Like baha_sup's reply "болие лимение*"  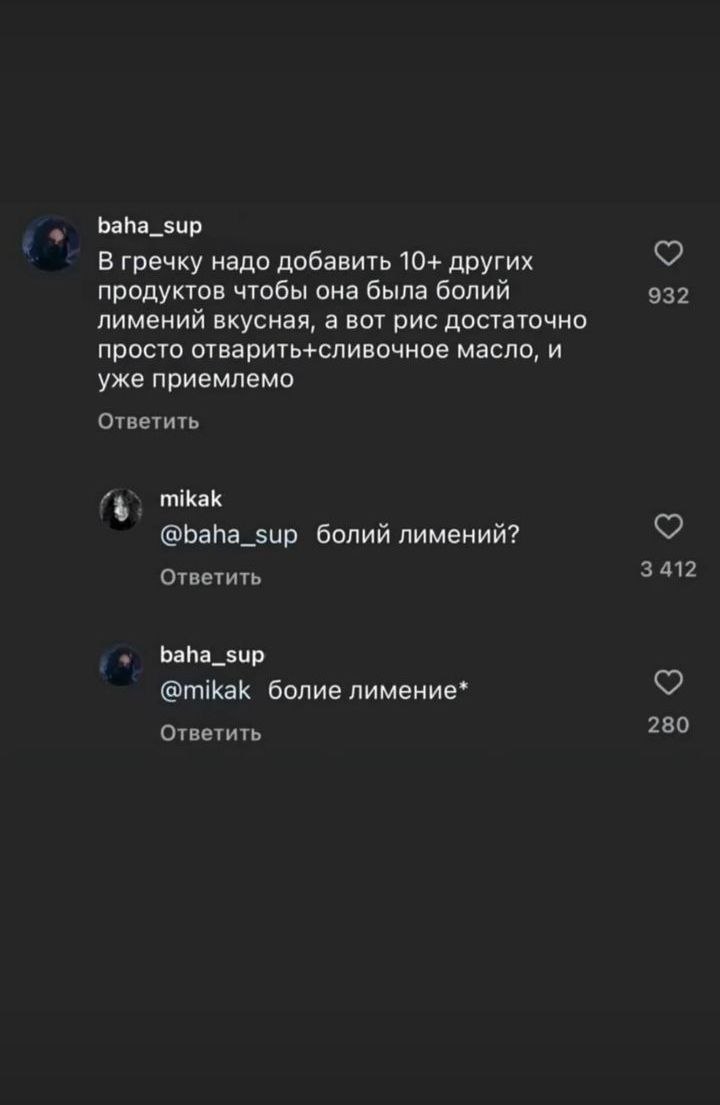point(667,682)
